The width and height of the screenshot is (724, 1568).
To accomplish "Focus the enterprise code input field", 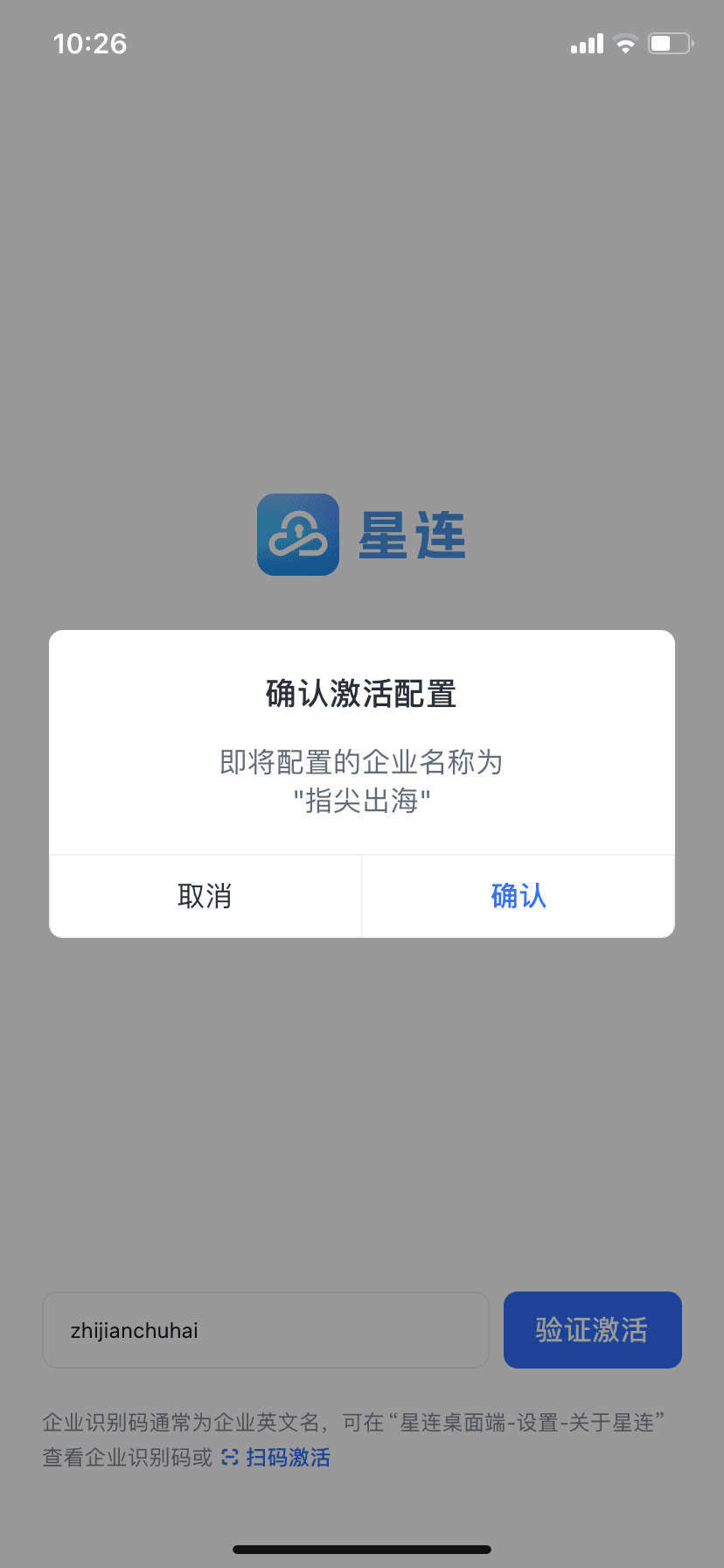I will point(265,1330).
